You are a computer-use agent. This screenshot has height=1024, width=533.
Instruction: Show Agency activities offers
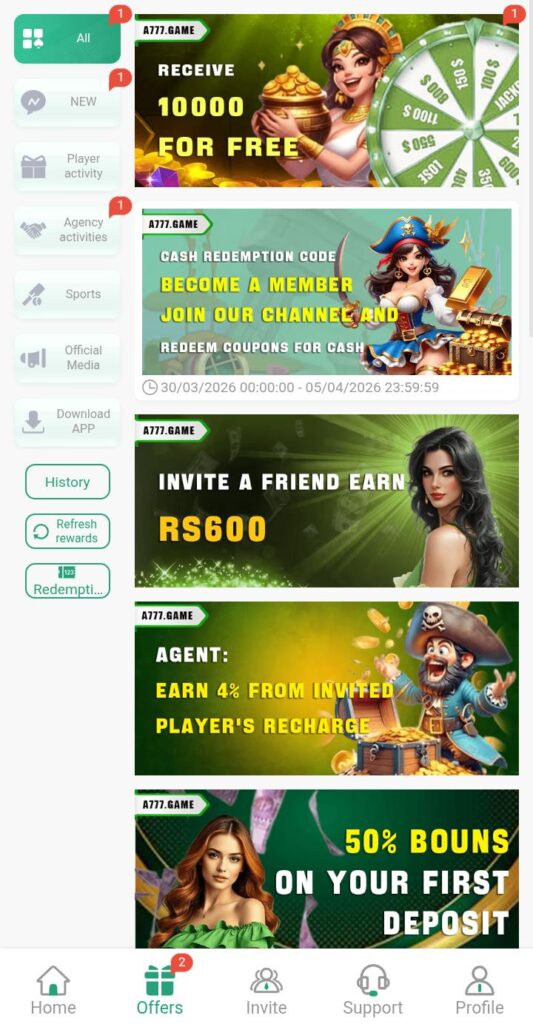(x=67, y=230)
